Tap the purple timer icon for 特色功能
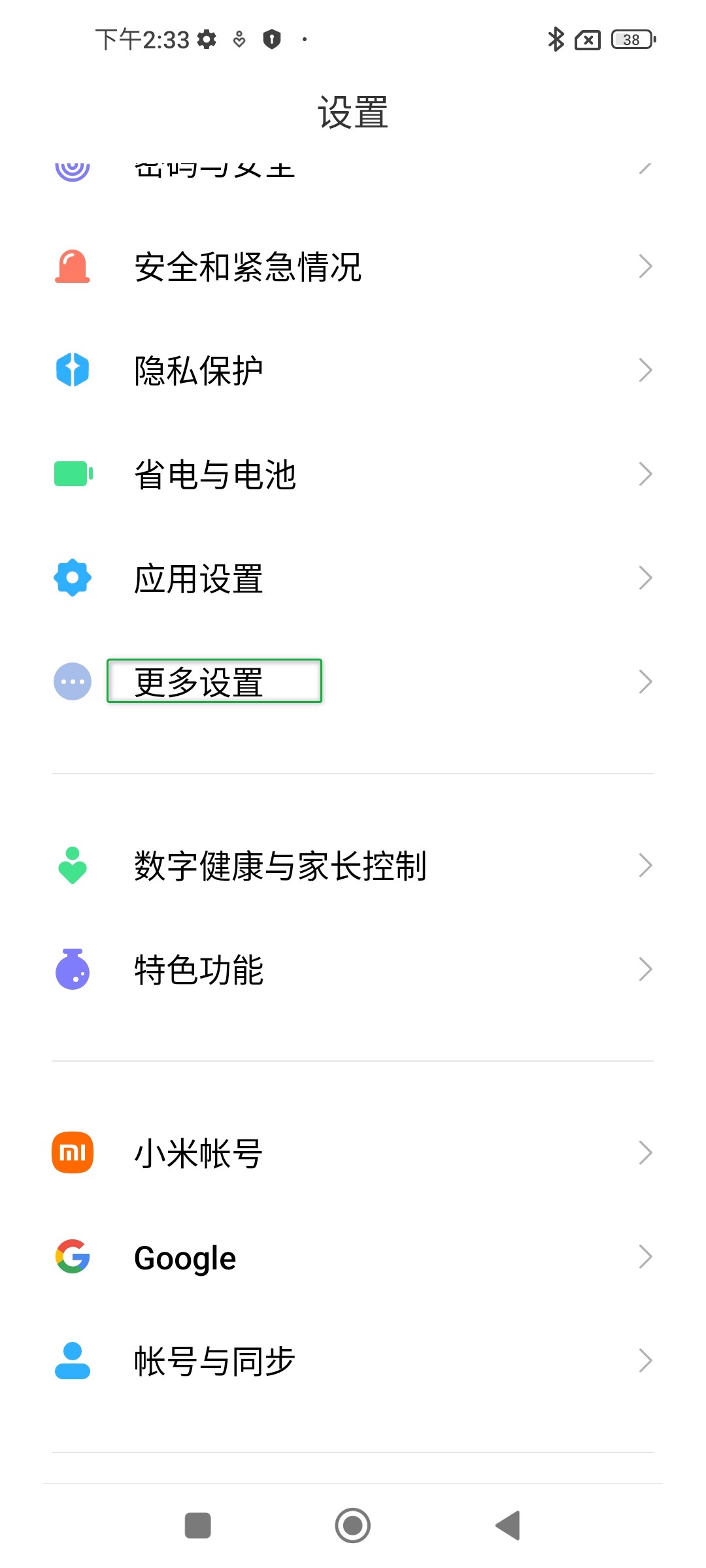 click(72, 969)
